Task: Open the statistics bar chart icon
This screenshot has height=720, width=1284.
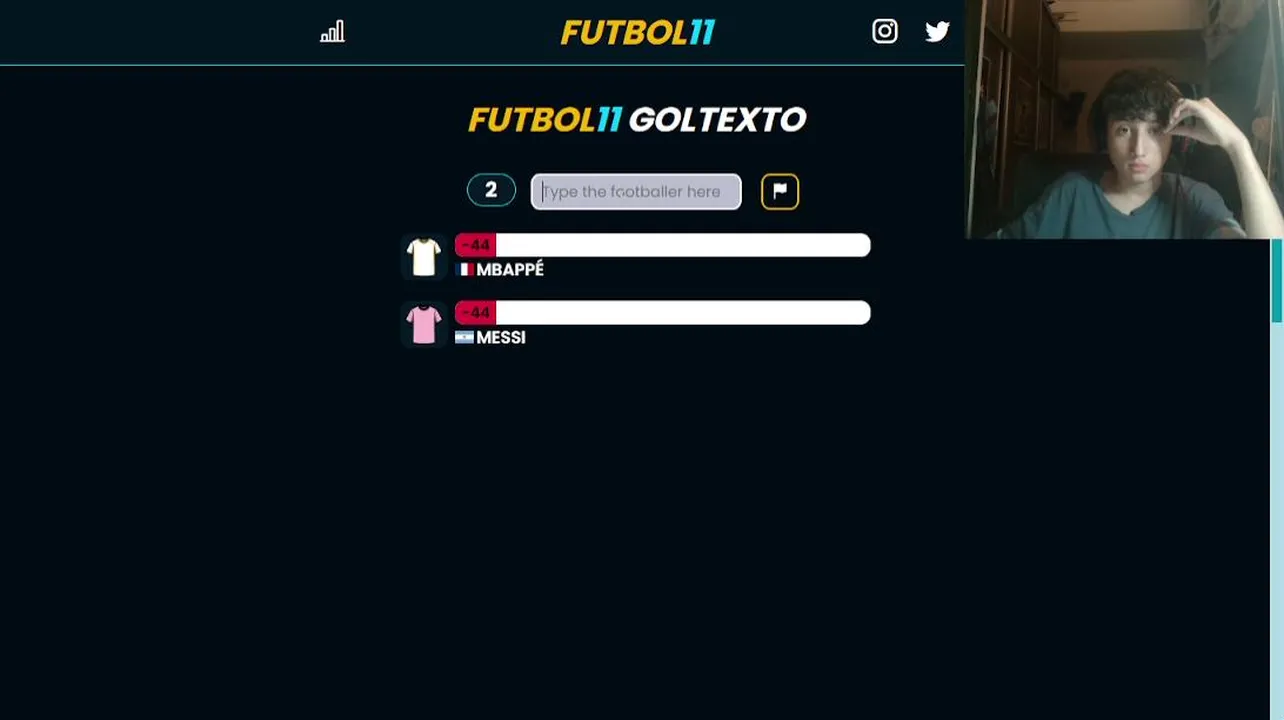Action: tap(332, 32)
